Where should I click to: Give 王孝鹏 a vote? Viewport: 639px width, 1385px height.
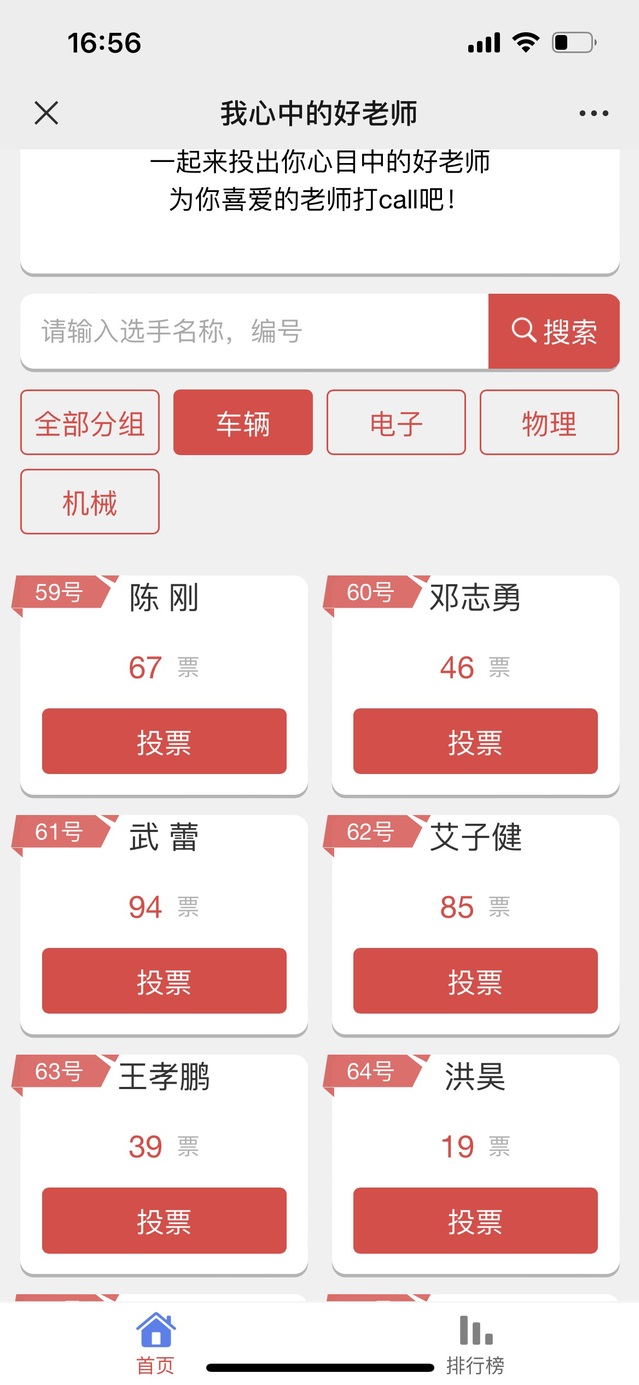click(164, 1220)
